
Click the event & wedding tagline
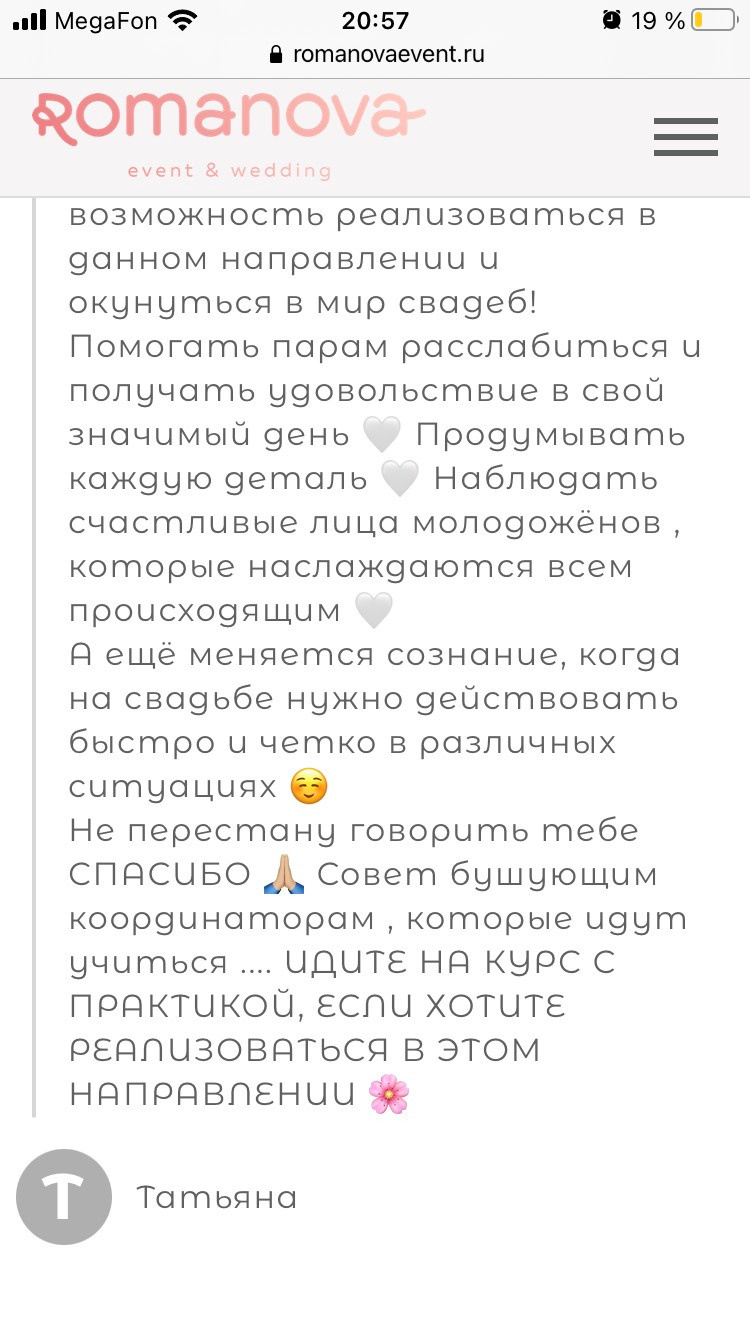click(x=228, y=171)
